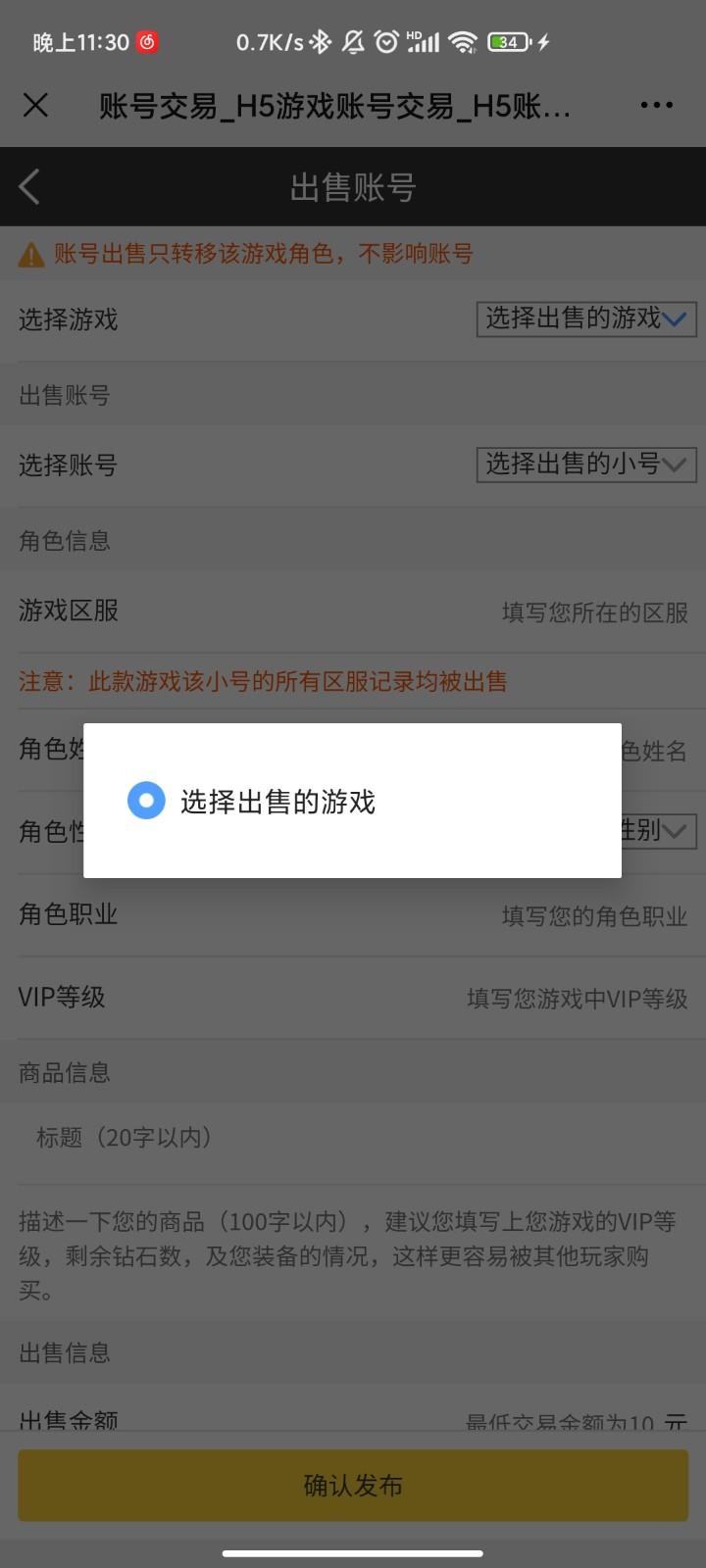
Task: Tap the 游戏区服 input field
Action: point(593,612)
